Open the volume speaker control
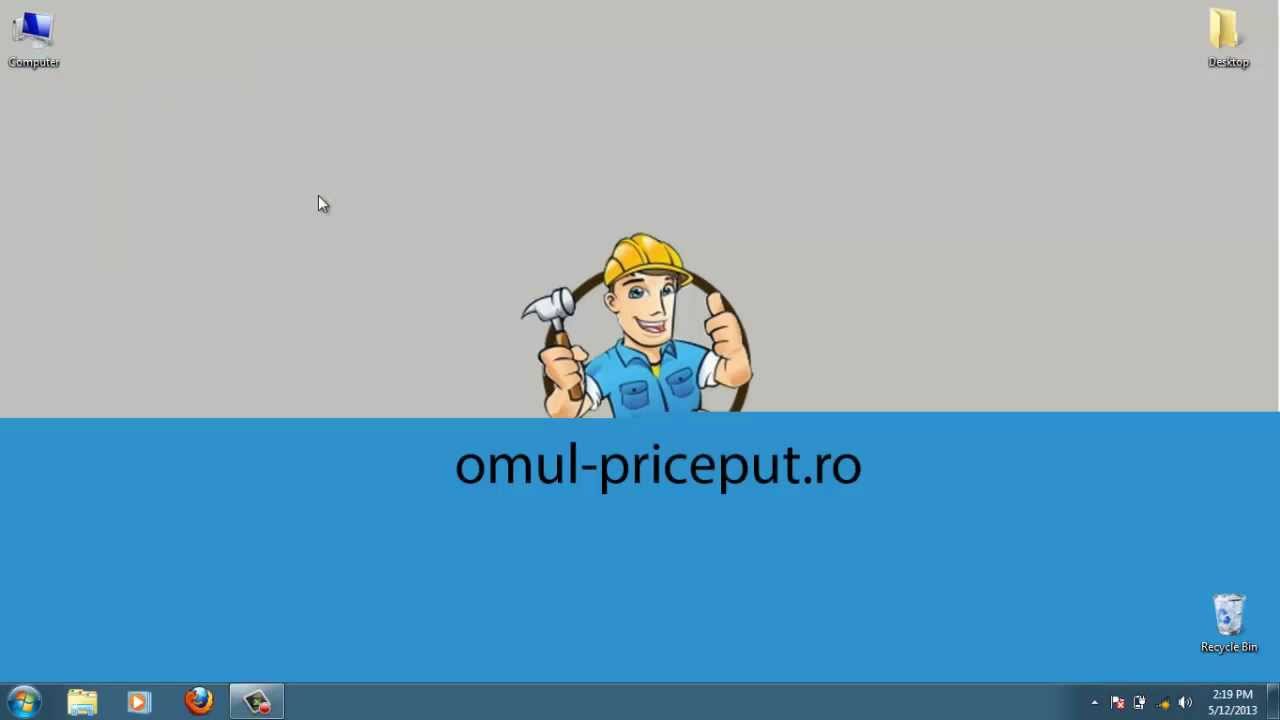 [1185, 703]
